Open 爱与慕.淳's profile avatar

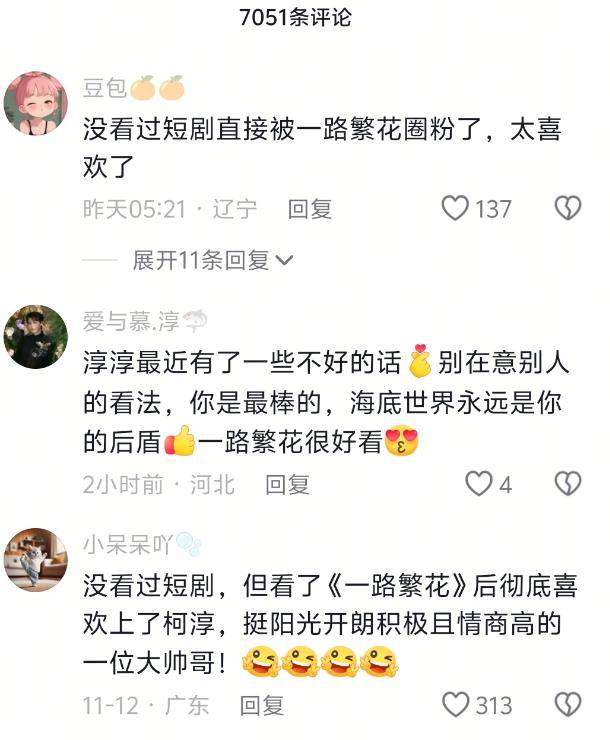(36, 337)
